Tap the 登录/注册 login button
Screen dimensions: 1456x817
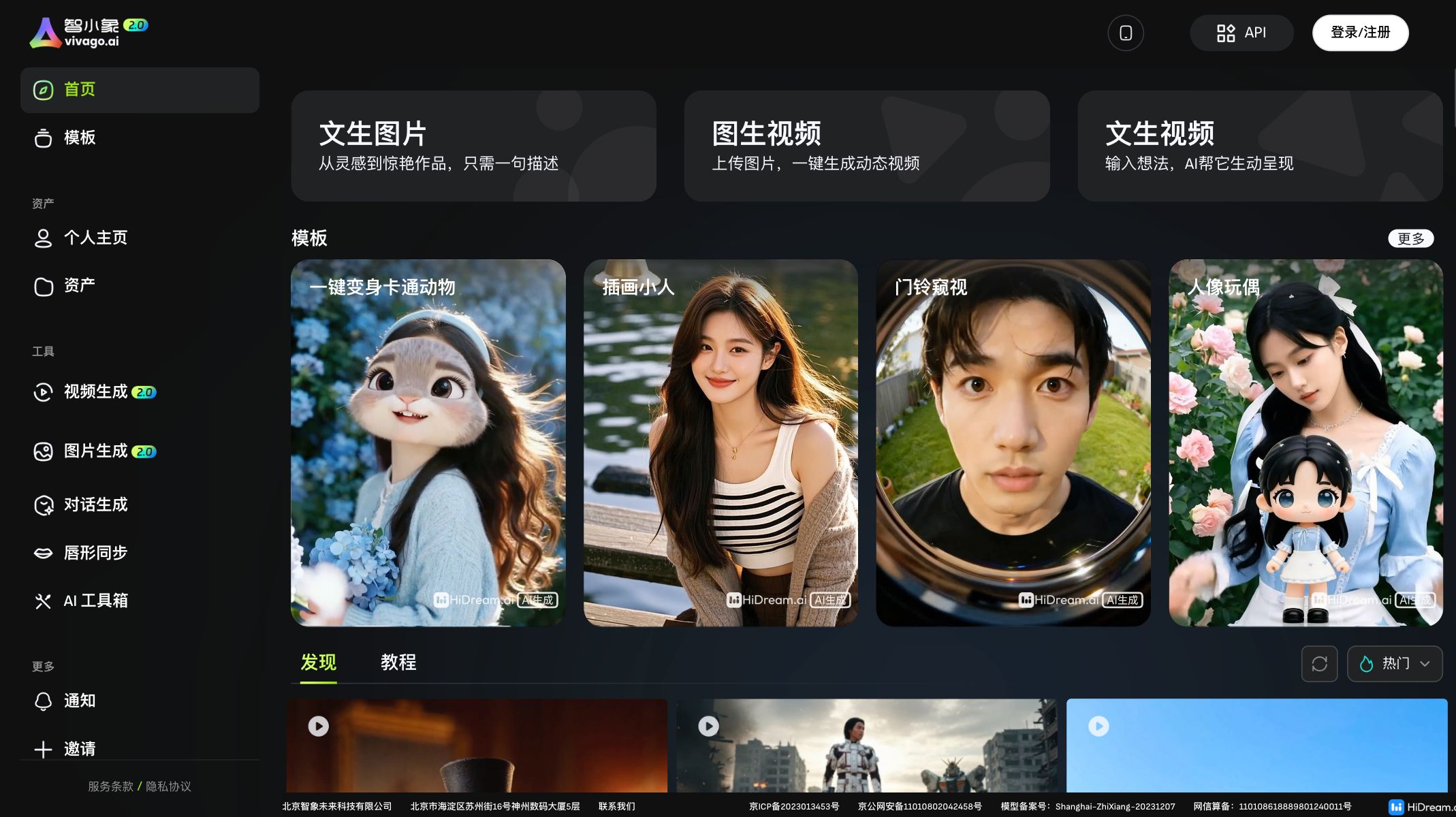tap(1360, 33)
